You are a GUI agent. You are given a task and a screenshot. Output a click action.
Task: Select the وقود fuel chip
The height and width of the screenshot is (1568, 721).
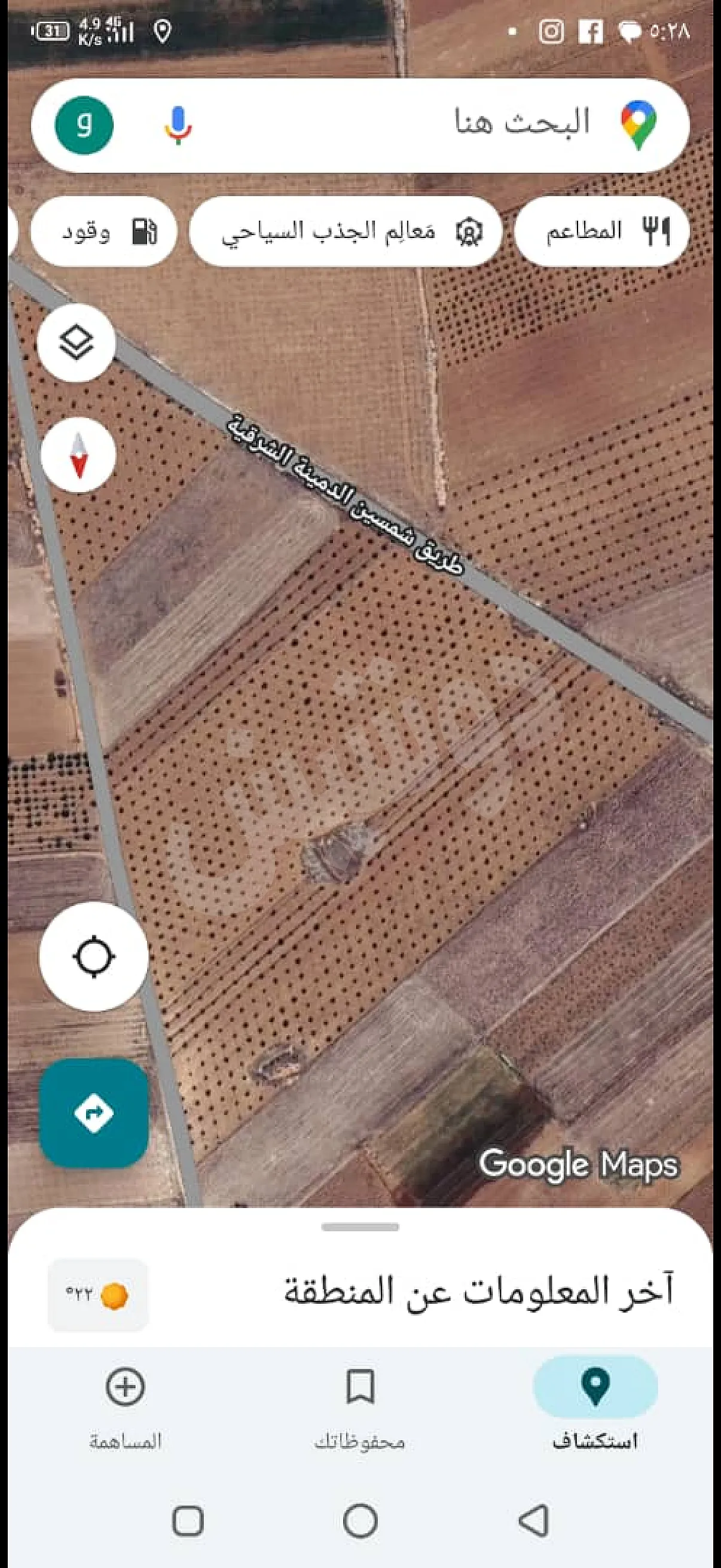[105, 231]
